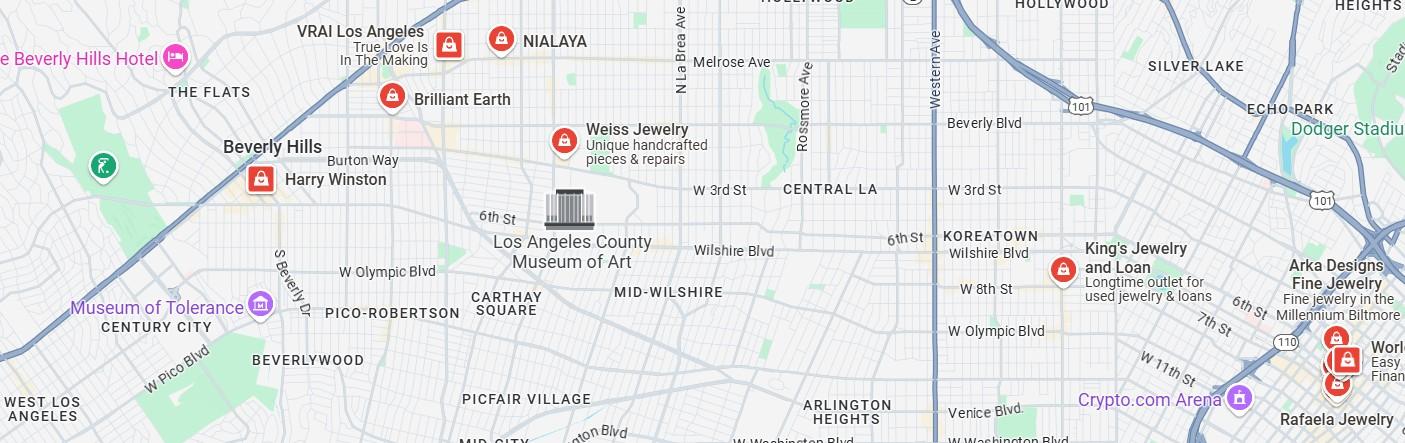Tap the Crypto.com Arena marker
The width and height of the screenshot is (1405, 443).
[x=1239, y=397]
